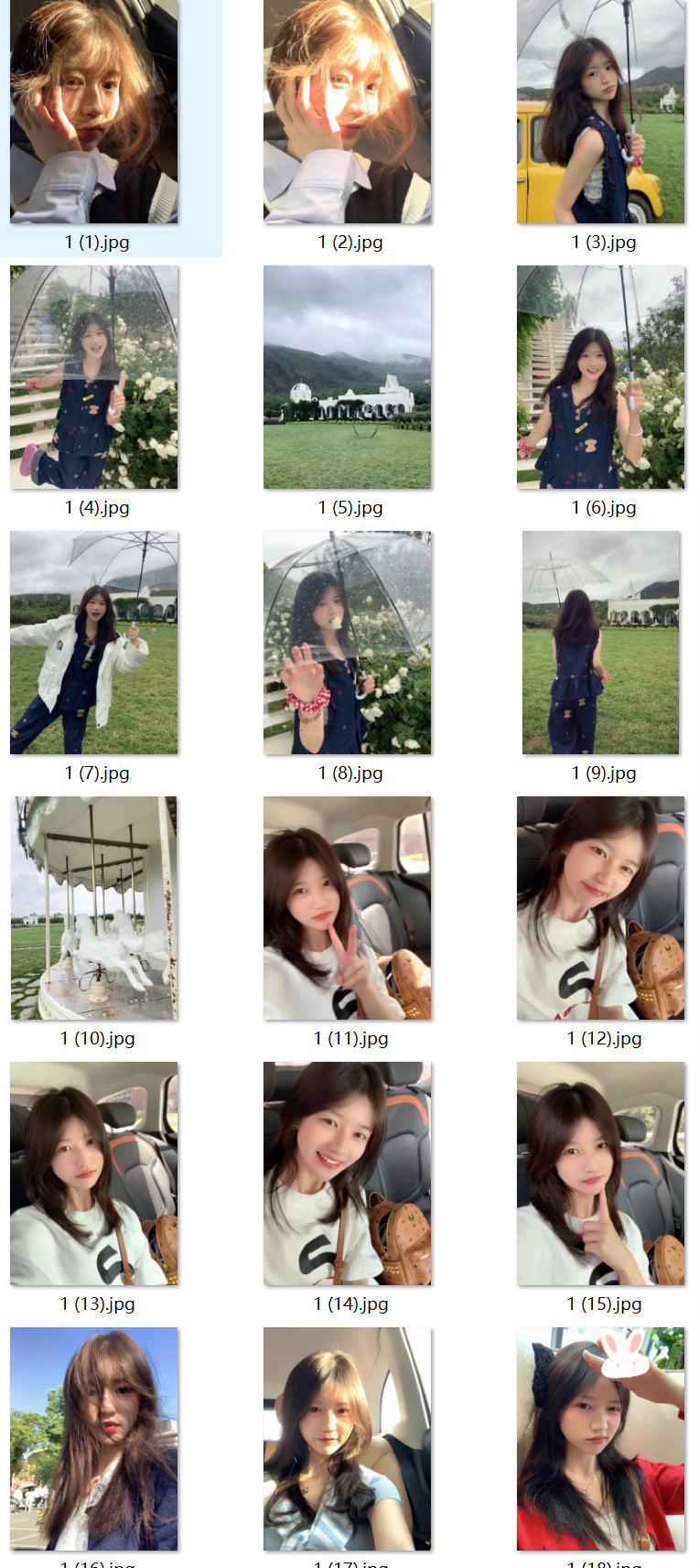Select the image 1 (12).jpg
Screen dimensions: 699x1568
pos(600,908)
